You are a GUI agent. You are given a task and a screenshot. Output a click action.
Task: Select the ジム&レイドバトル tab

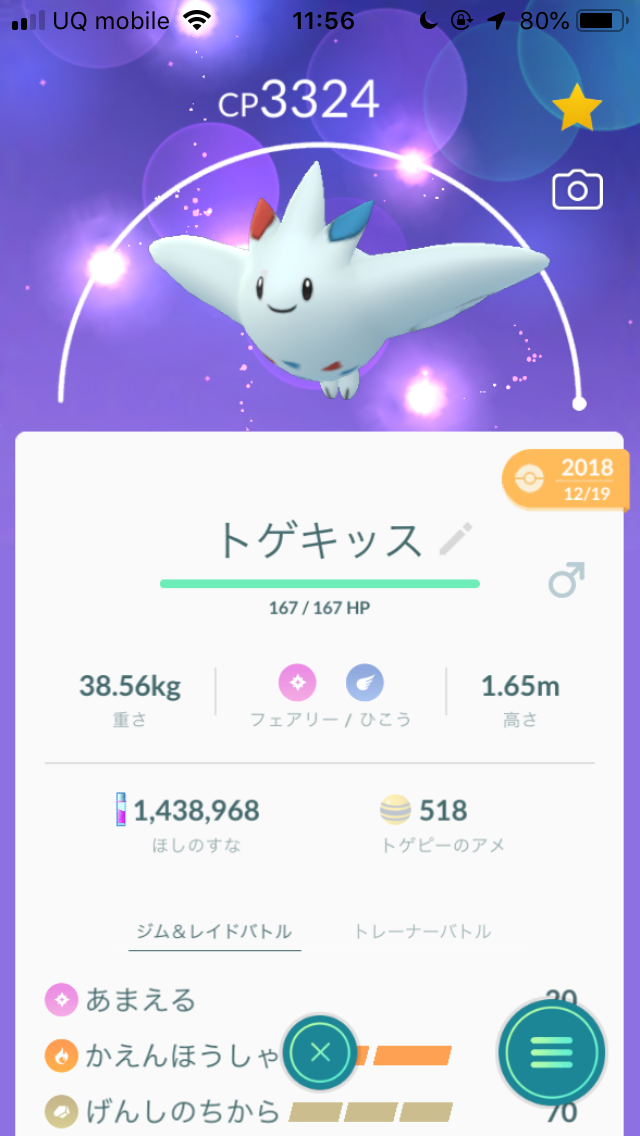215,931
